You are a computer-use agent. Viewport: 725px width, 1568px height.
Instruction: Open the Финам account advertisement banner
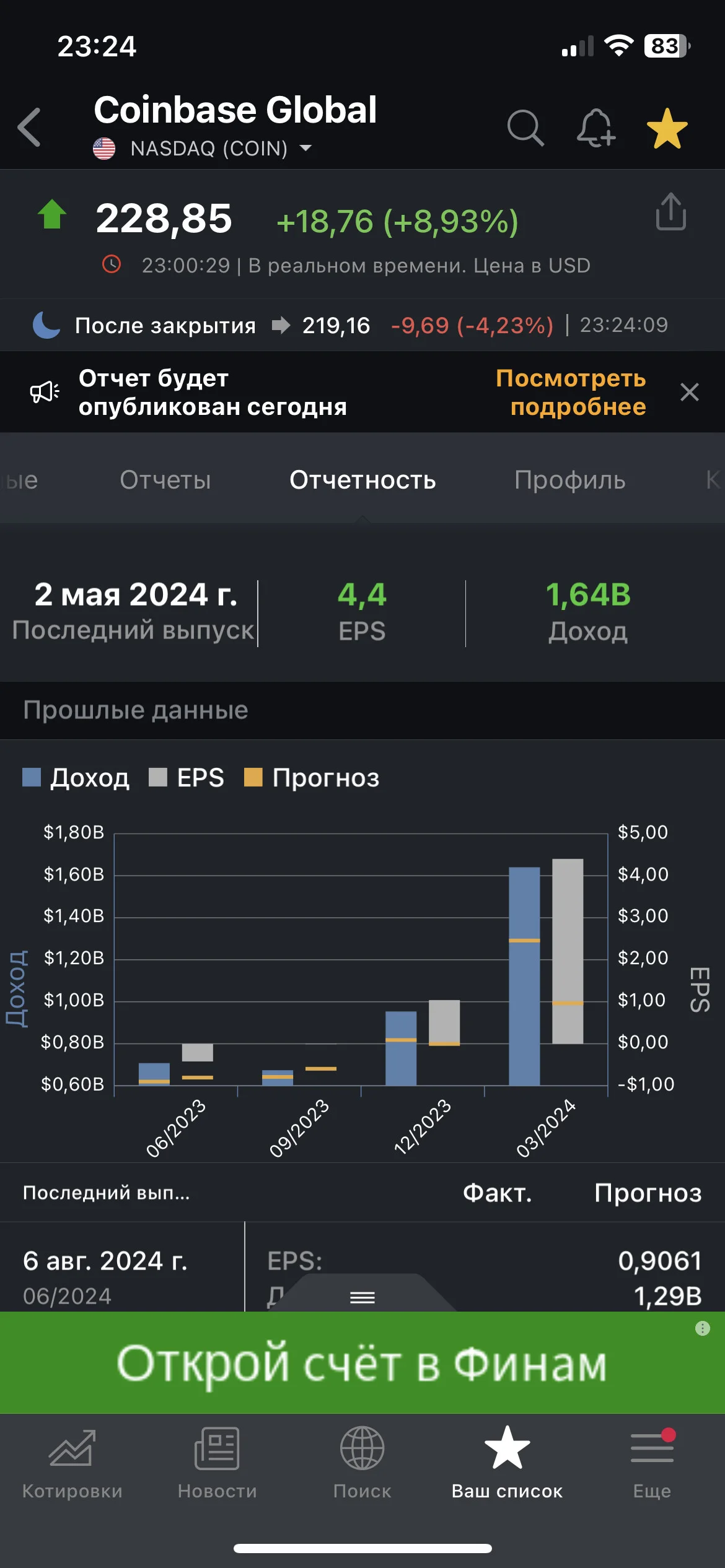[362, 1362]
